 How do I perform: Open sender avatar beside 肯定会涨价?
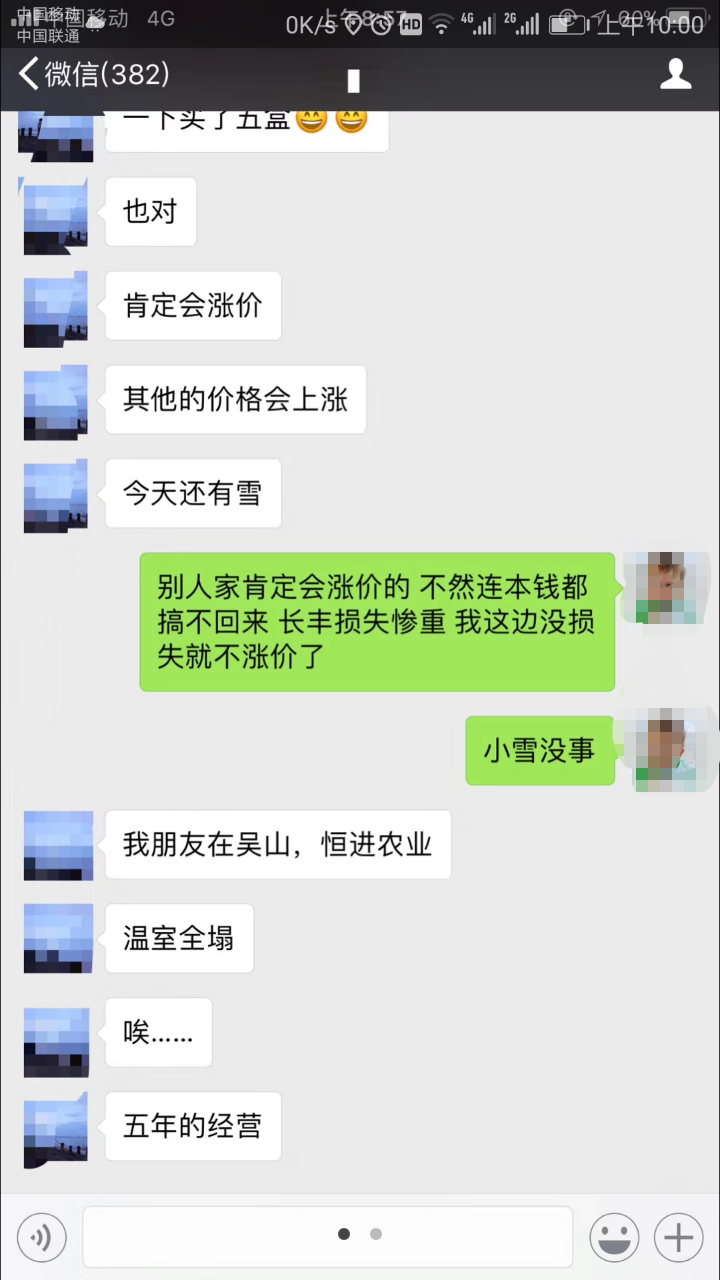click(56, 308)
